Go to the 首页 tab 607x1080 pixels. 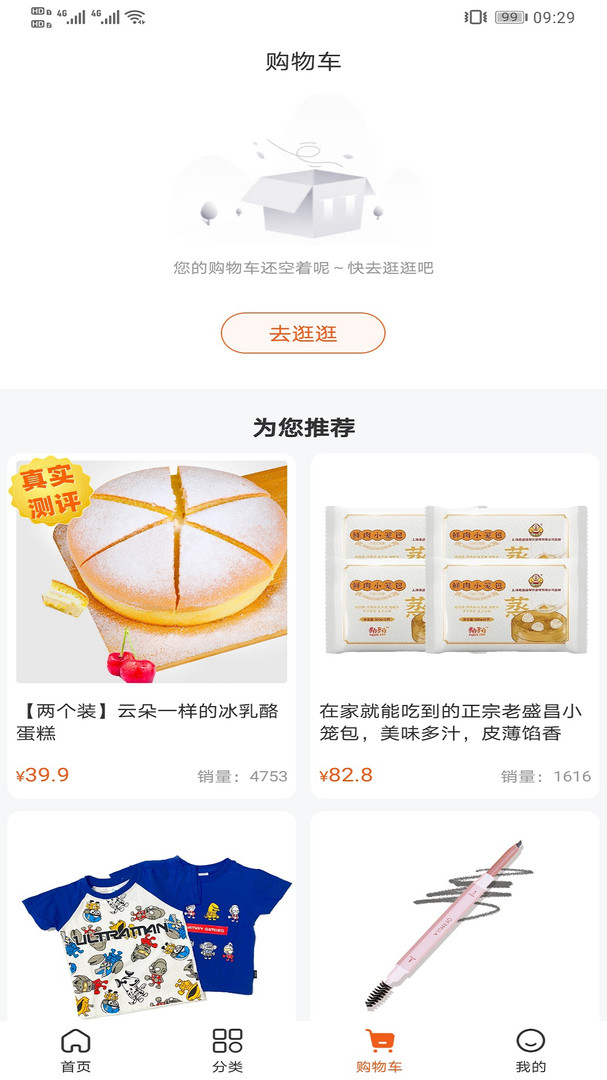[x=76, y=1050]
